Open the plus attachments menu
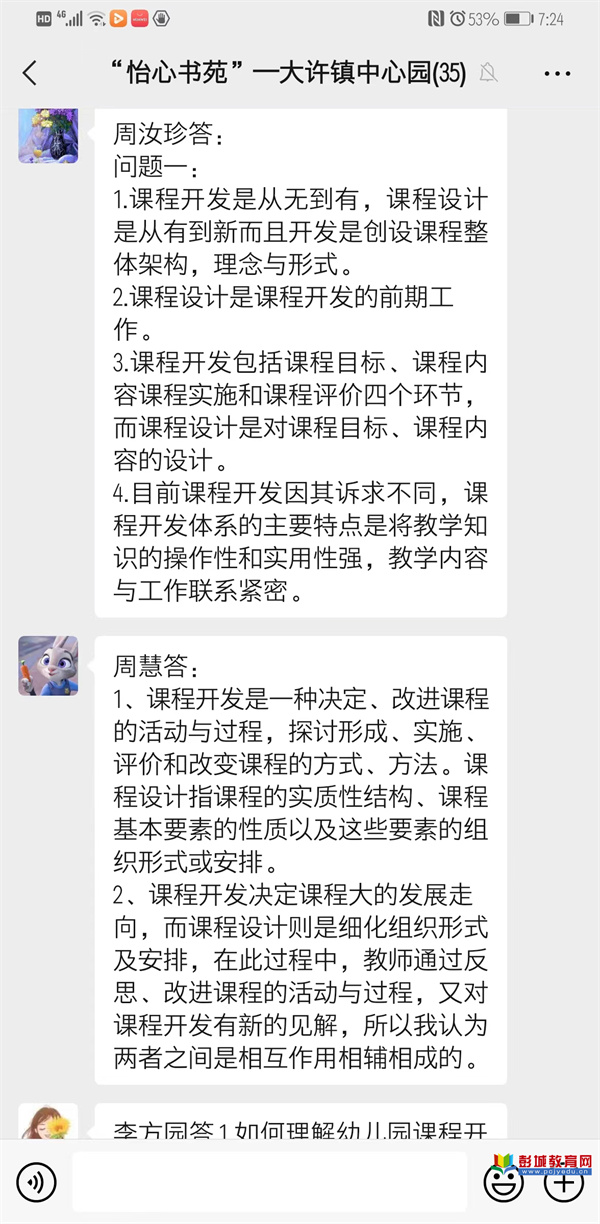Screen dimensions: 600x1224 pyautogui.click(x=563, y=1183)
